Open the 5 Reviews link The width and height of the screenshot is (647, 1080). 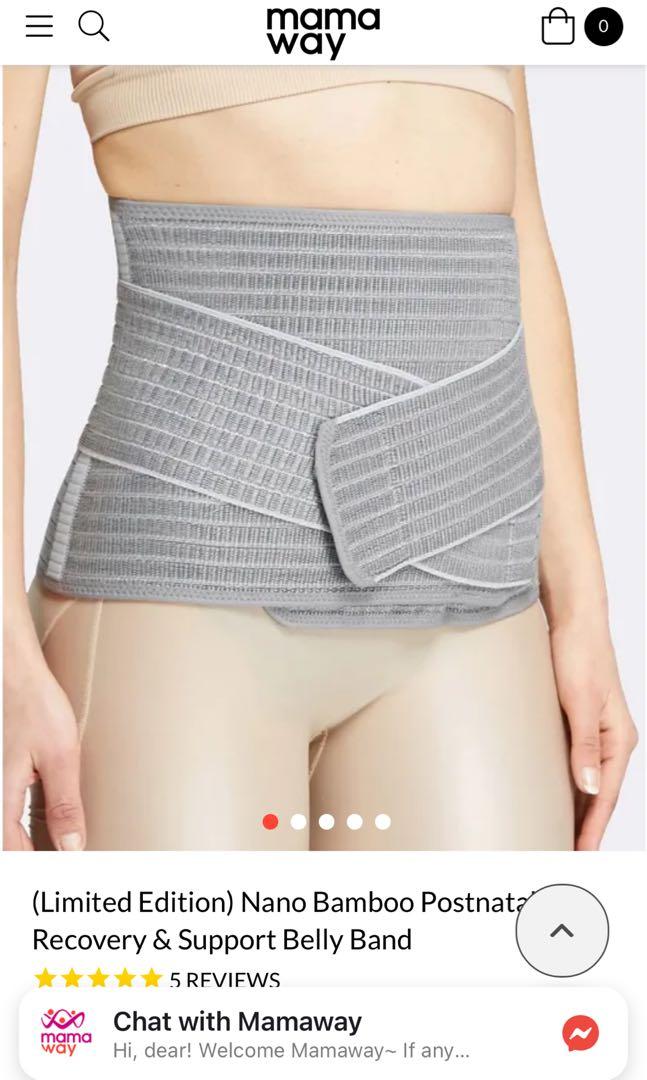225,979
